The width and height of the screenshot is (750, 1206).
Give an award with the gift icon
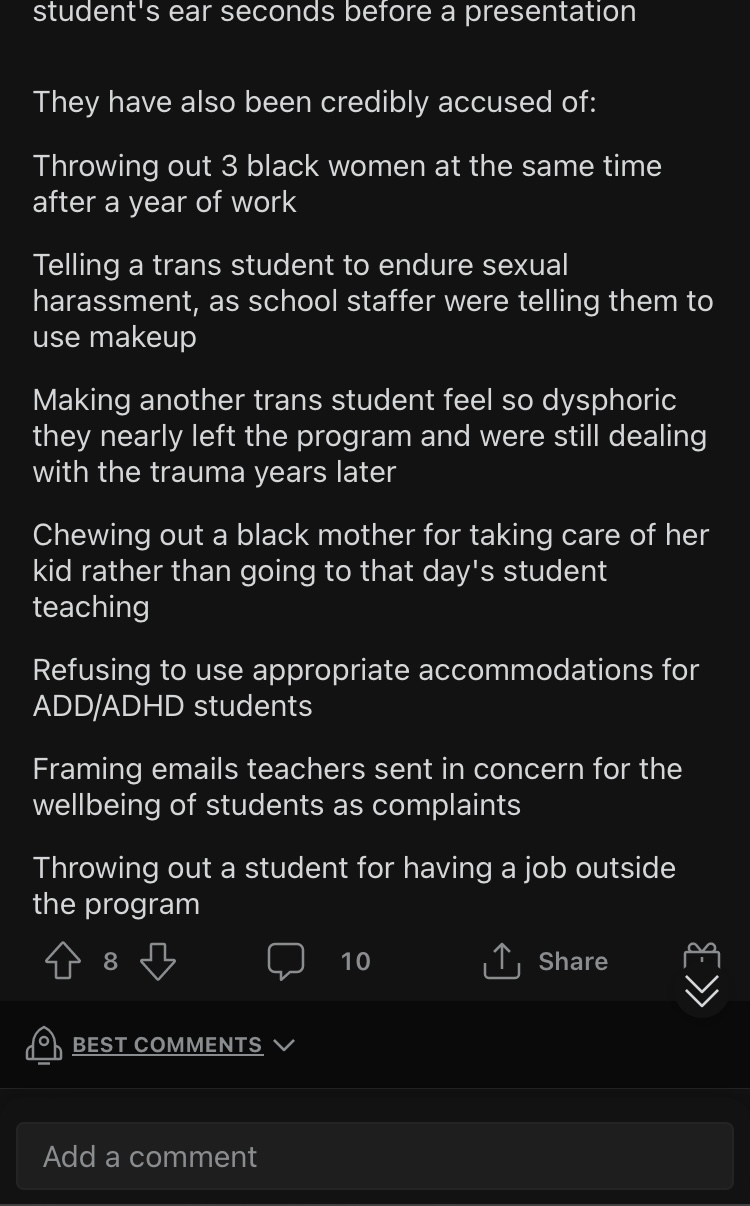[701, 955]
